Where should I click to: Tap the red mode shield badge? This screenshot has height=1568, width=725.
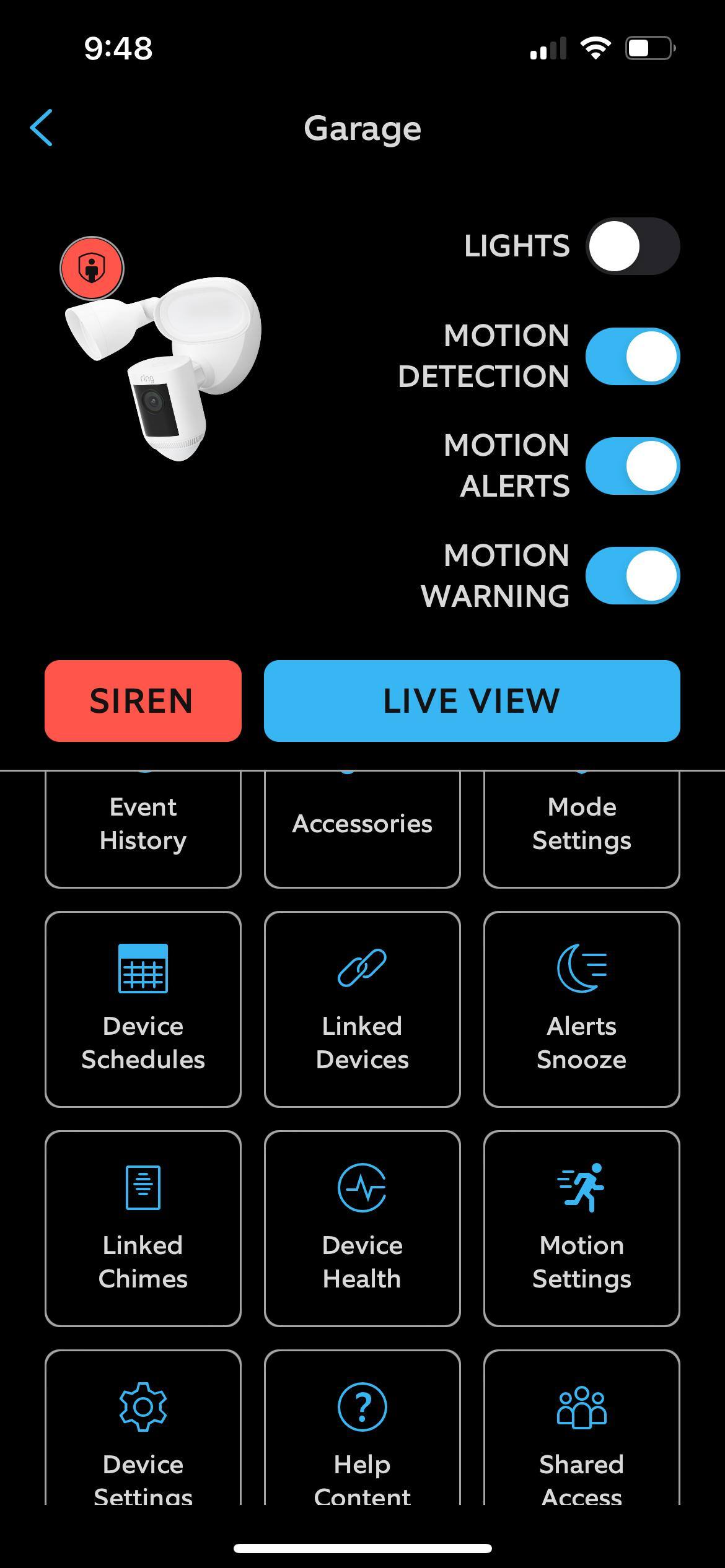point(92,268)
